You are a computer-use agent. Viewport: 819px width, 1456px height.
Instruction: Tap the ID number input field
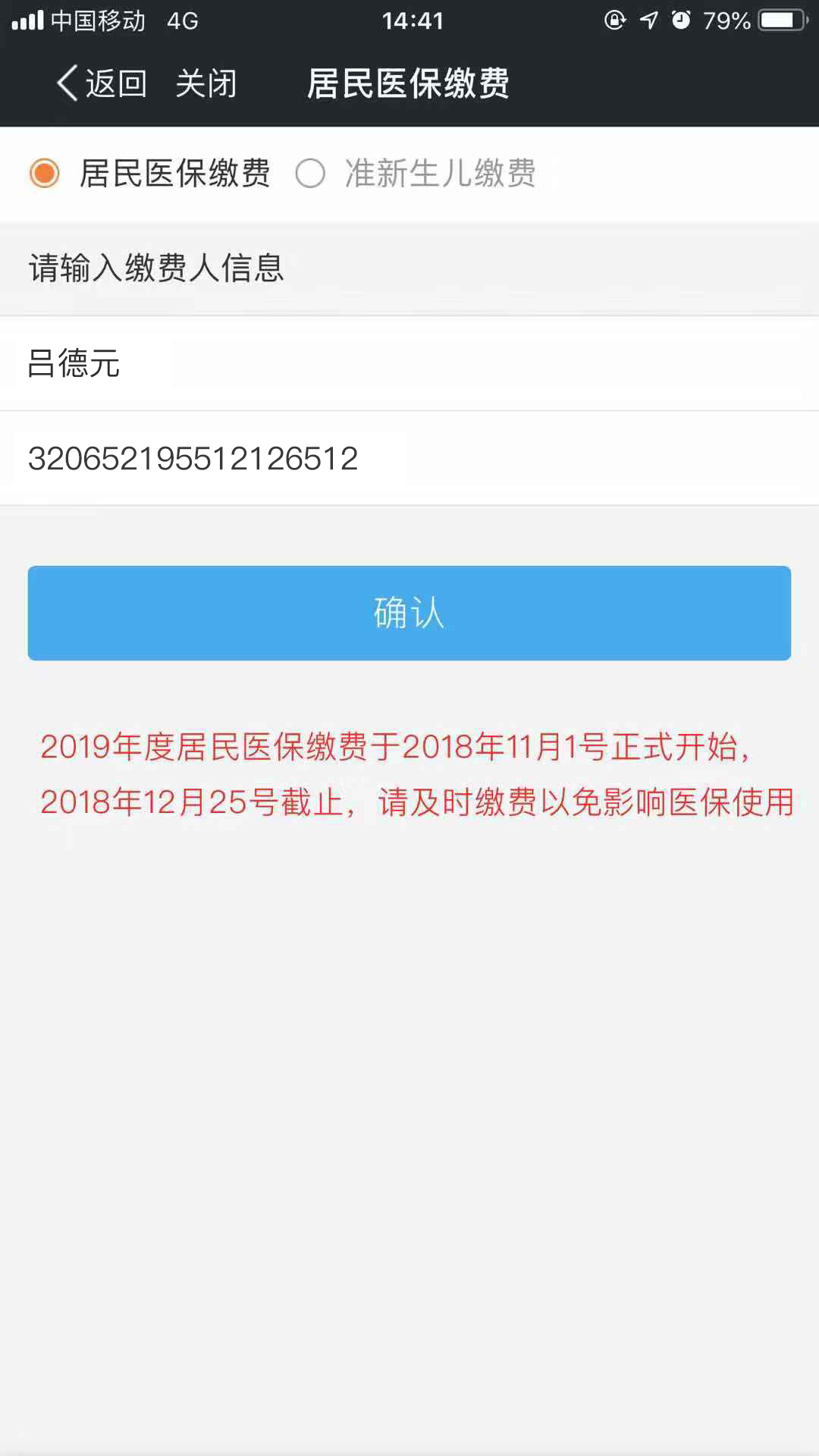point(409,458)
